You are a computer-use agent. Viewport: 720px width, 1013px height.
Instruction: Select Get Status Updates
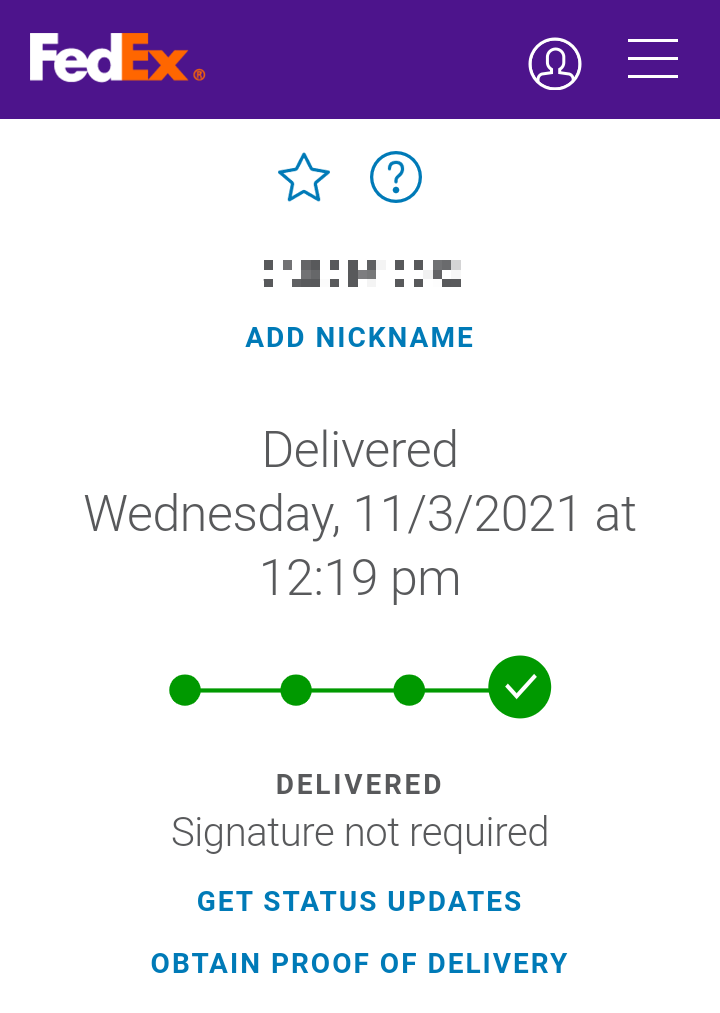click(x=360, y=901)
